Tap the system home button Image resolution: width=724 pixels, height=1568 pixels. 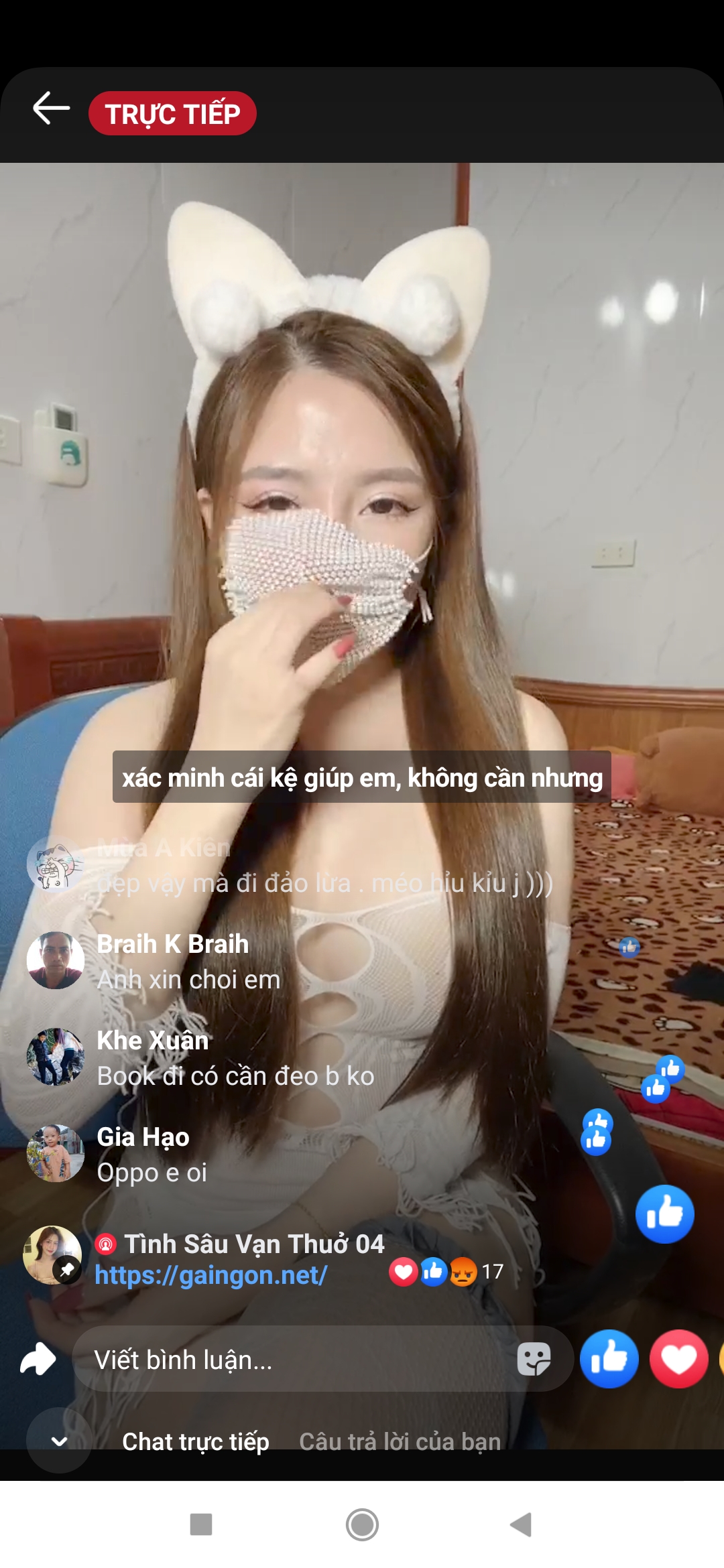point(362,1524)
